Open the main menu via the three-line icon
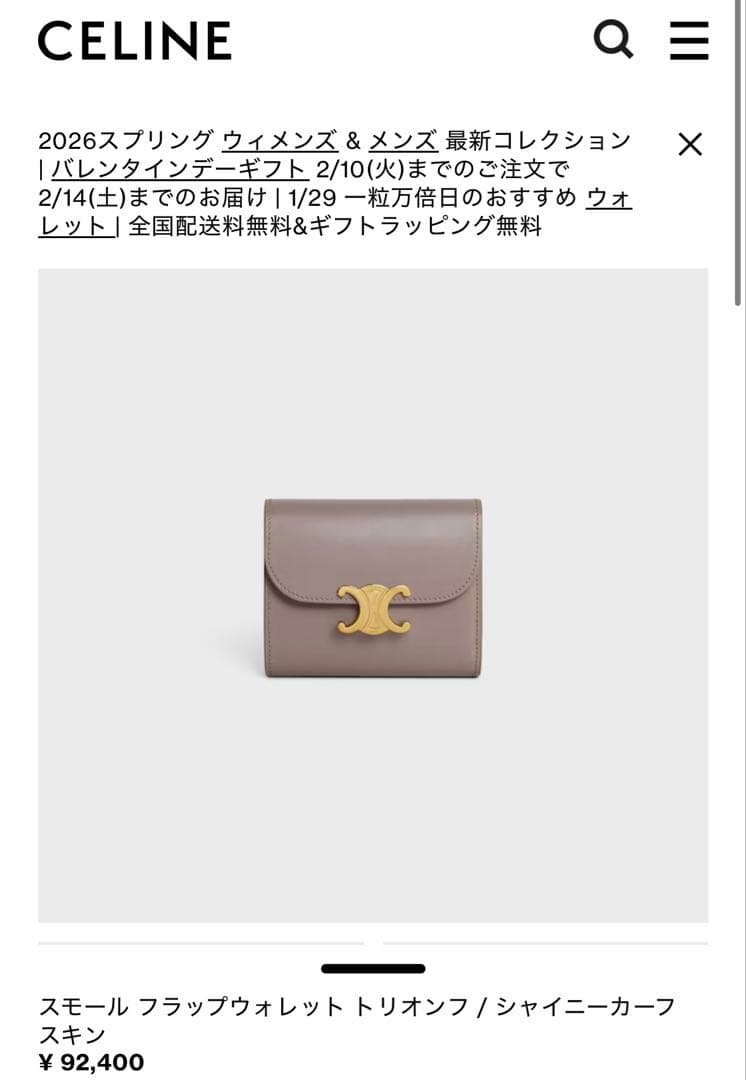 (x=688, y=42)
